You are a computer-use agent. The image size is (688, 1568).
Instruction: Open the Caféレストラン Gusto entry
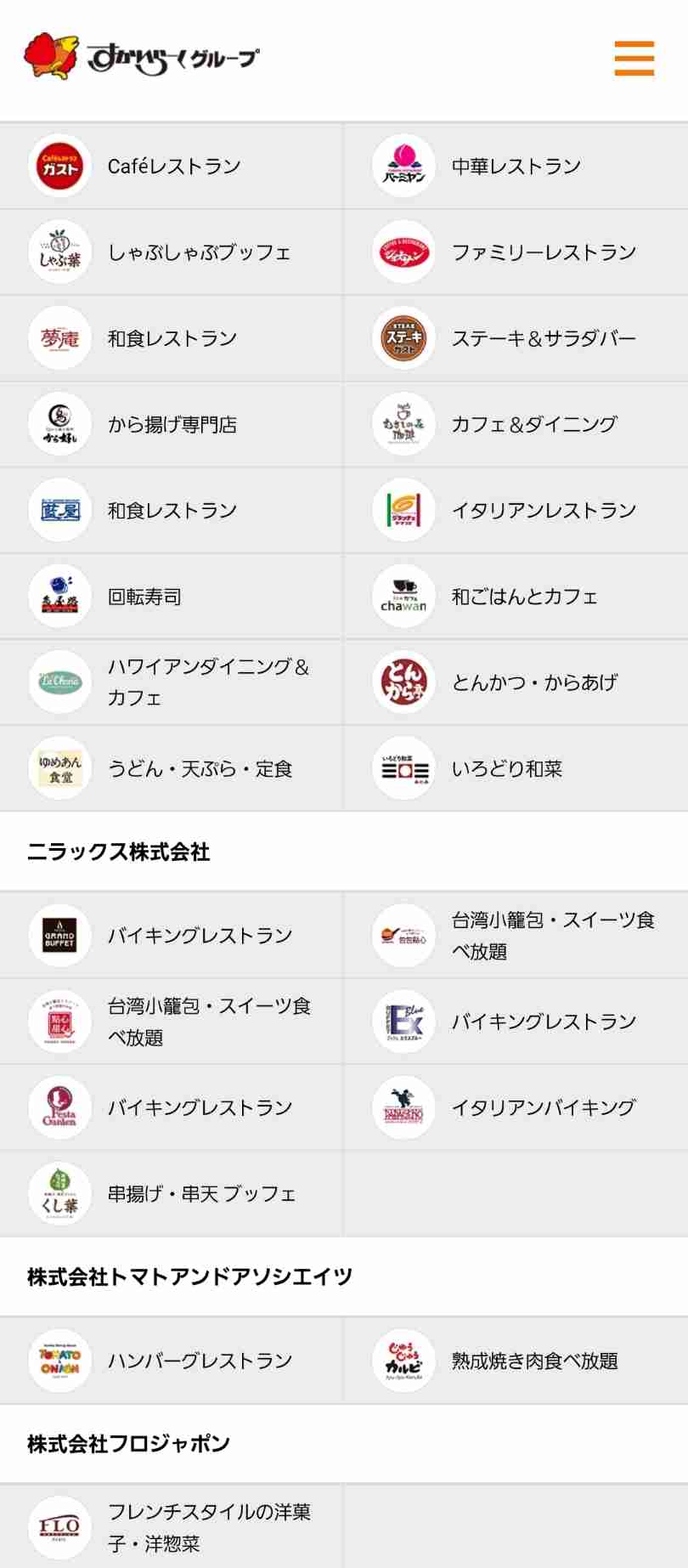[x=172, y=167]
